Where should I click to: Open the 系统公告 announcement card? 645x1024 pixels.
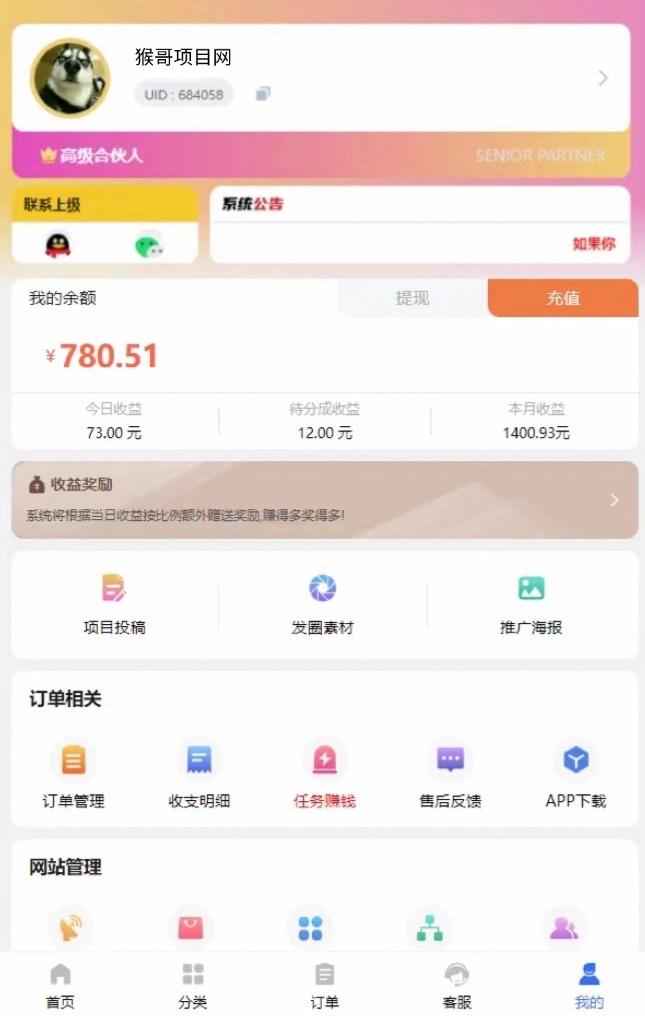point(420,225)
